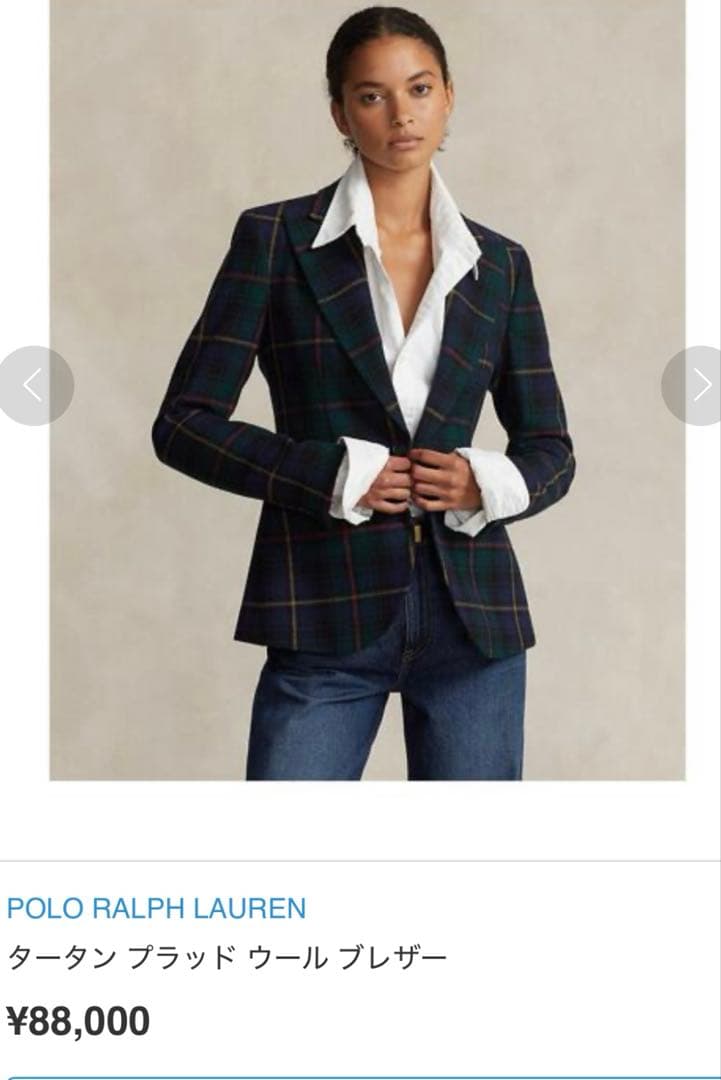Open the POLO RALPH LAUREN brand link
Screen dimensions: 721x1080
[156, 908]
